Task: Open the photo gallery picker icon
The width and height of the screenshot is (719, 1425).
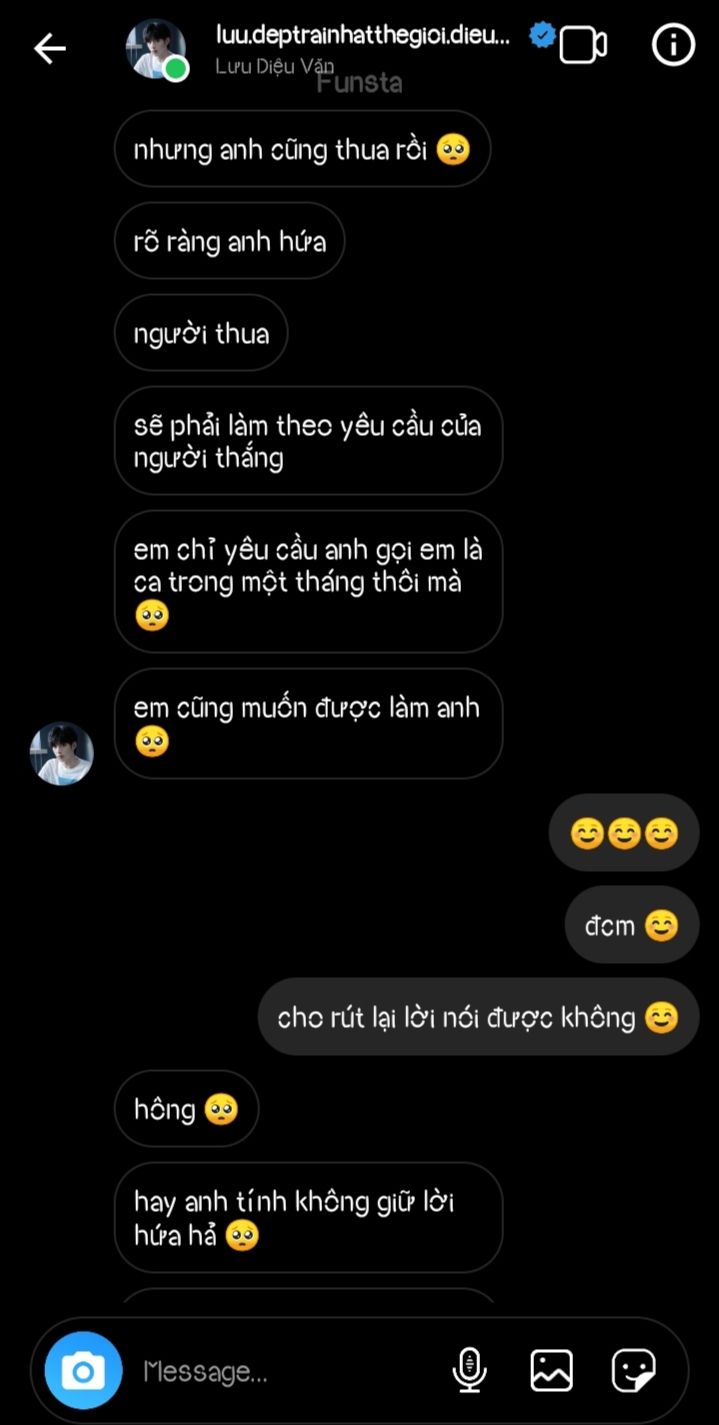Action: (551, 1370)
